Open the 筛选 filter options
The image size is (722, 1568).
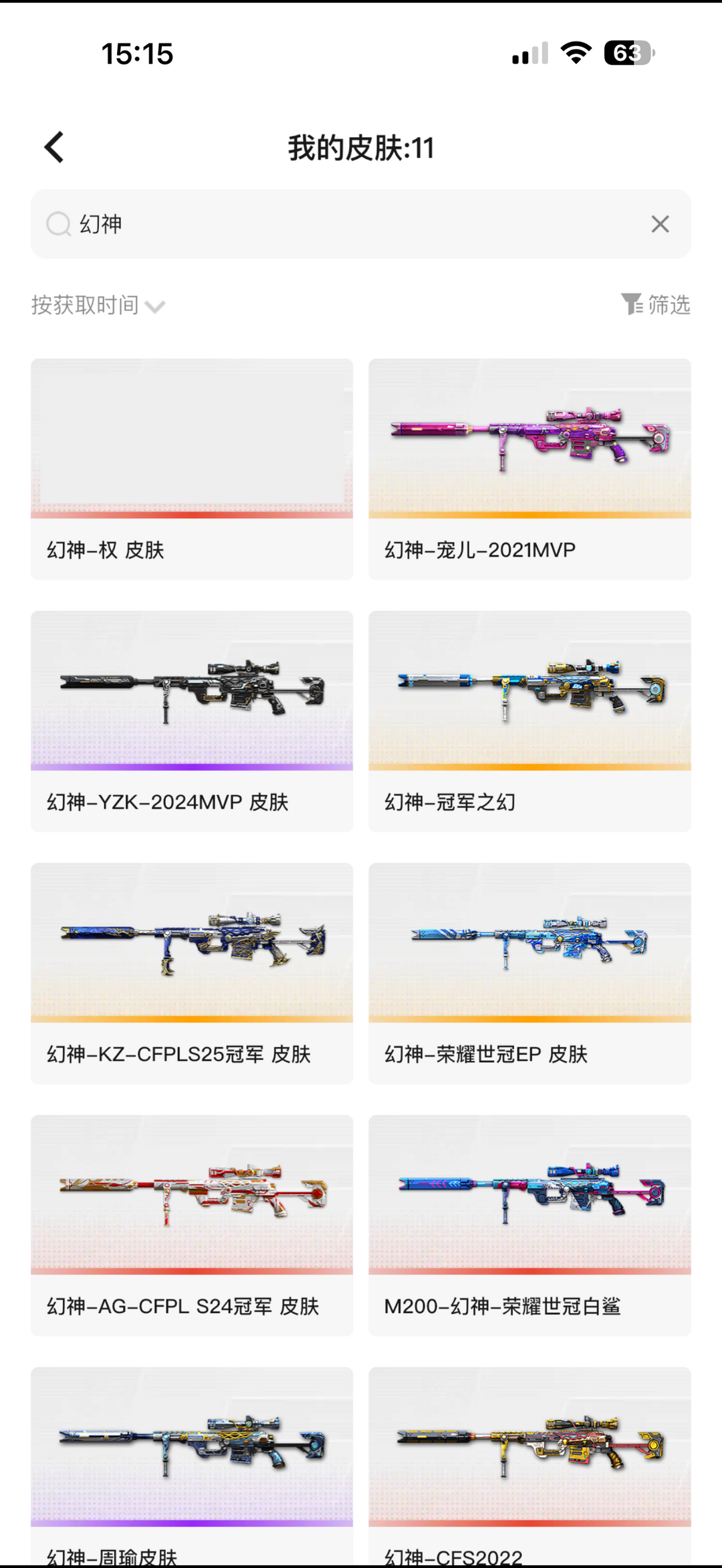[x=656, y=305]
